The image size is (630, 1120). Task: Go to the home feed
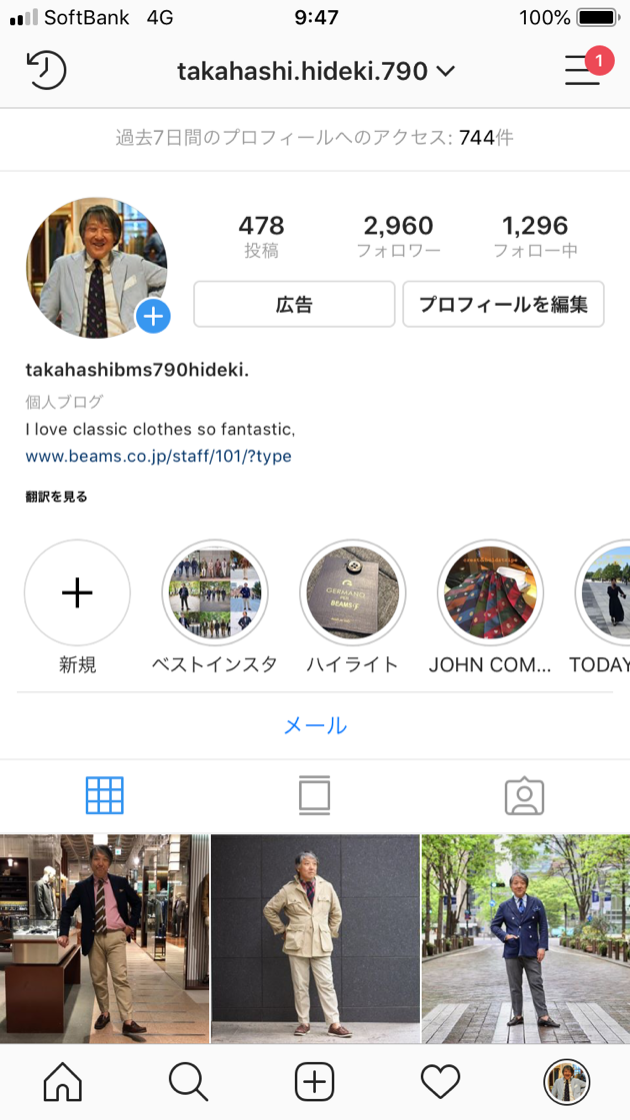point(63,1081)
